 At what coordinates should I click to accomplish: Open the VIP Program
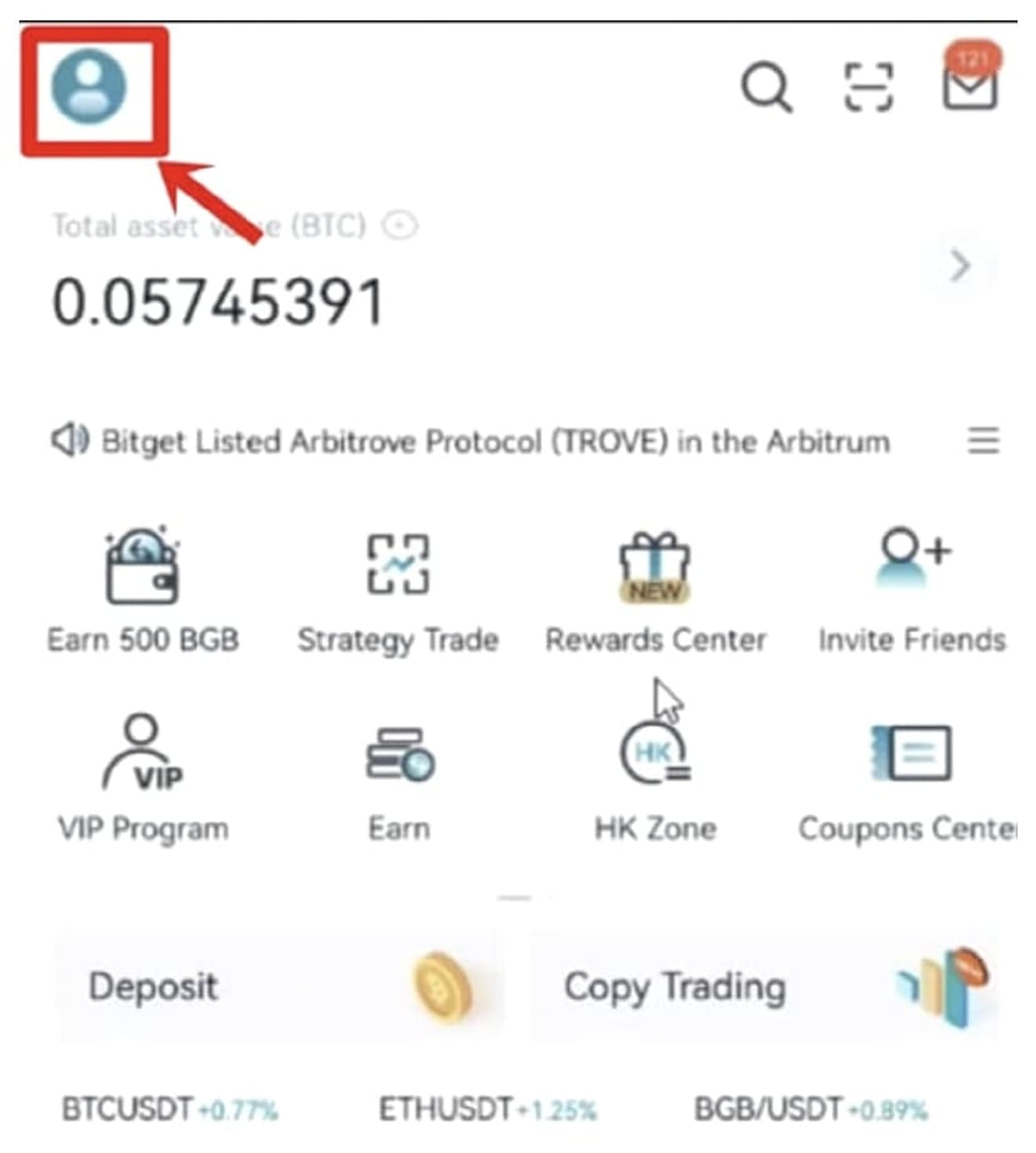143,777
